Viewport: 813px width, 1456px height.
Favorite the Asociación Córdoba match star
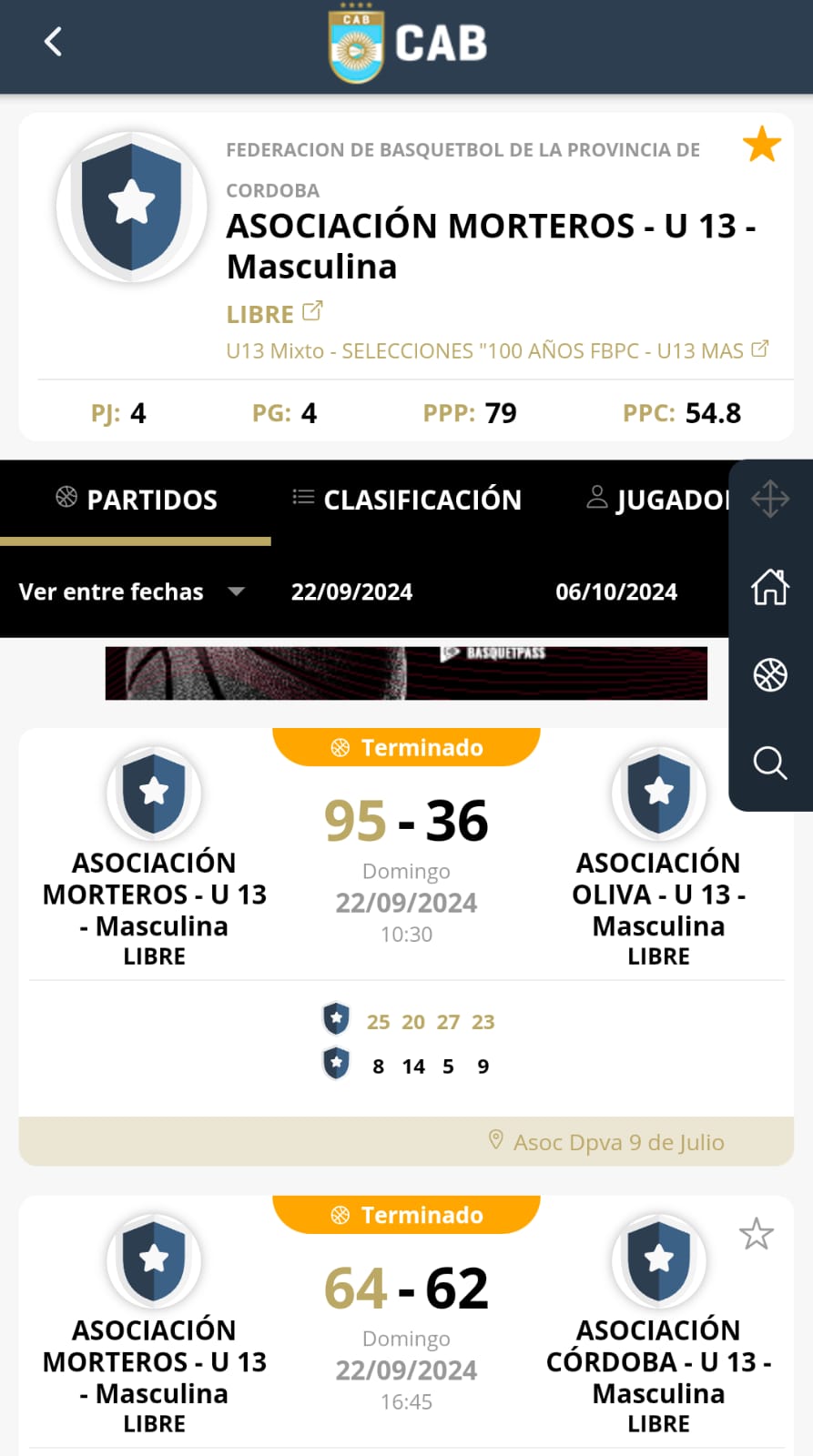[x=756, y=1235]
